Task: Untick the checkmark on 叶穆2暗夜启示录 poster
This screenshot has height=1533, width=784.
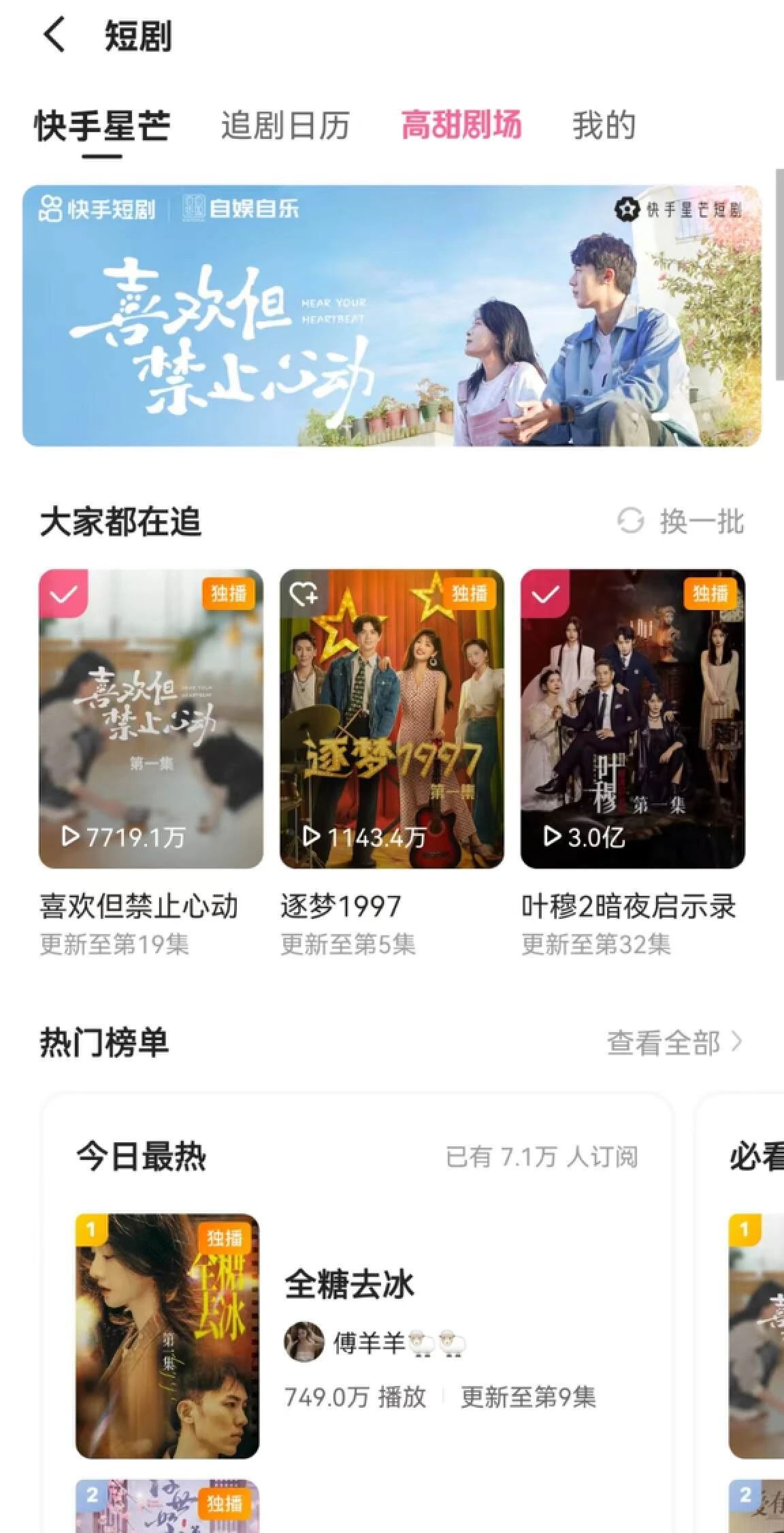Action: tap(544, 596)
